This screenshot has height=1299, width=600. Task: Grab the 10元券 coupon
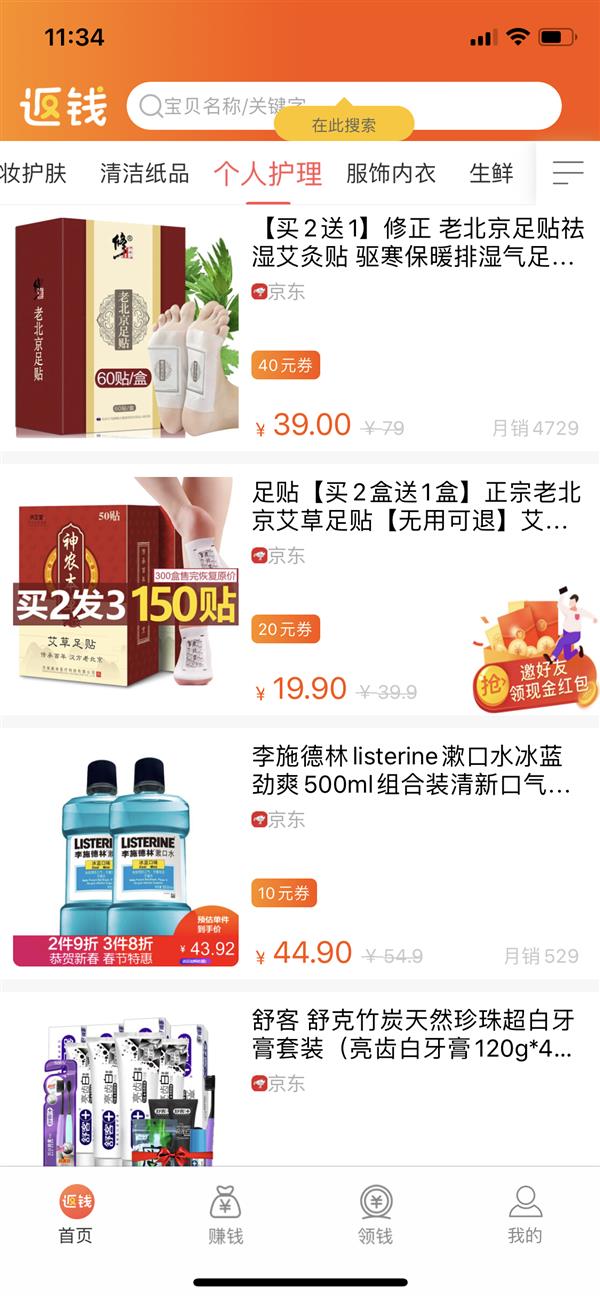(285, 892)
